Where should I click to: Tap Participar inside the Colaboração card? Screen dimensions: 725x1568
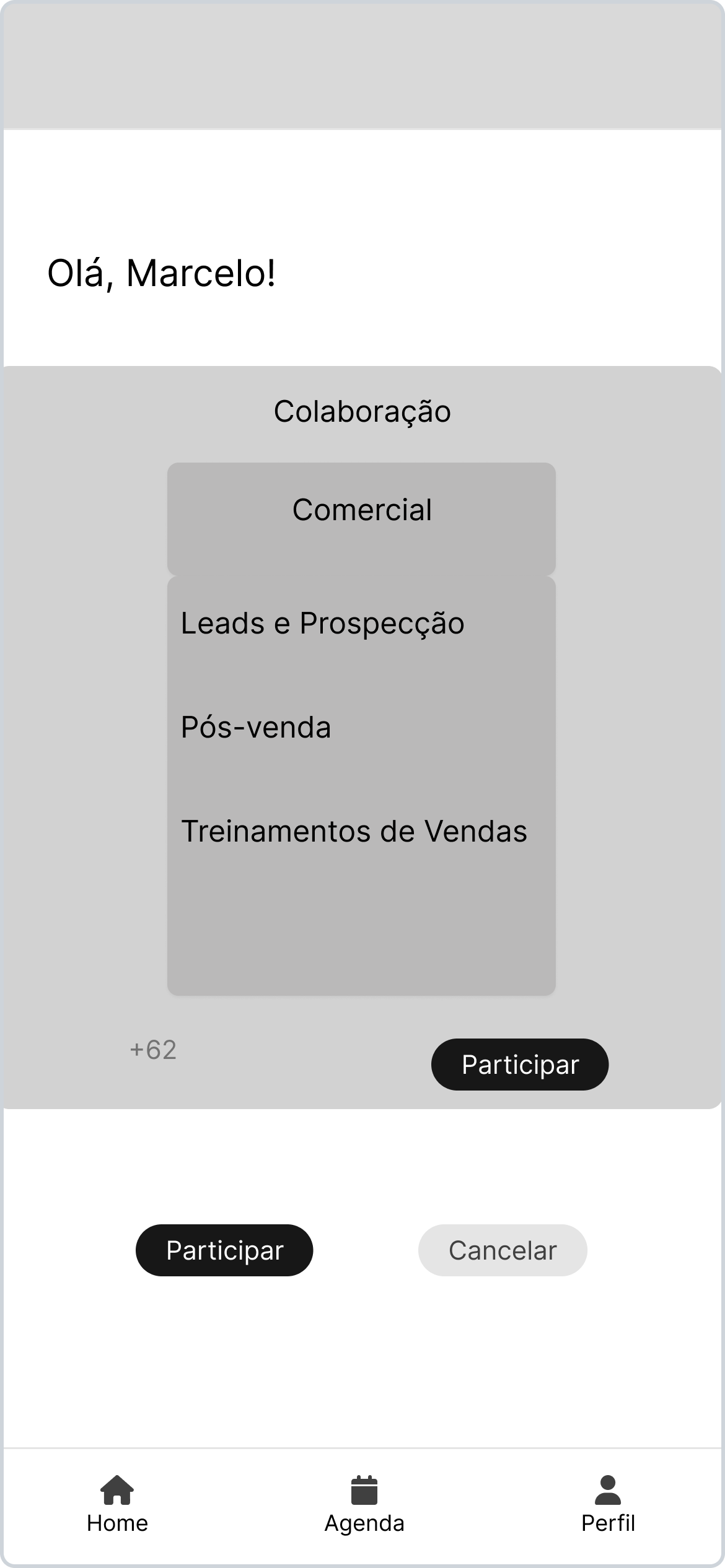click(519, 1065)
